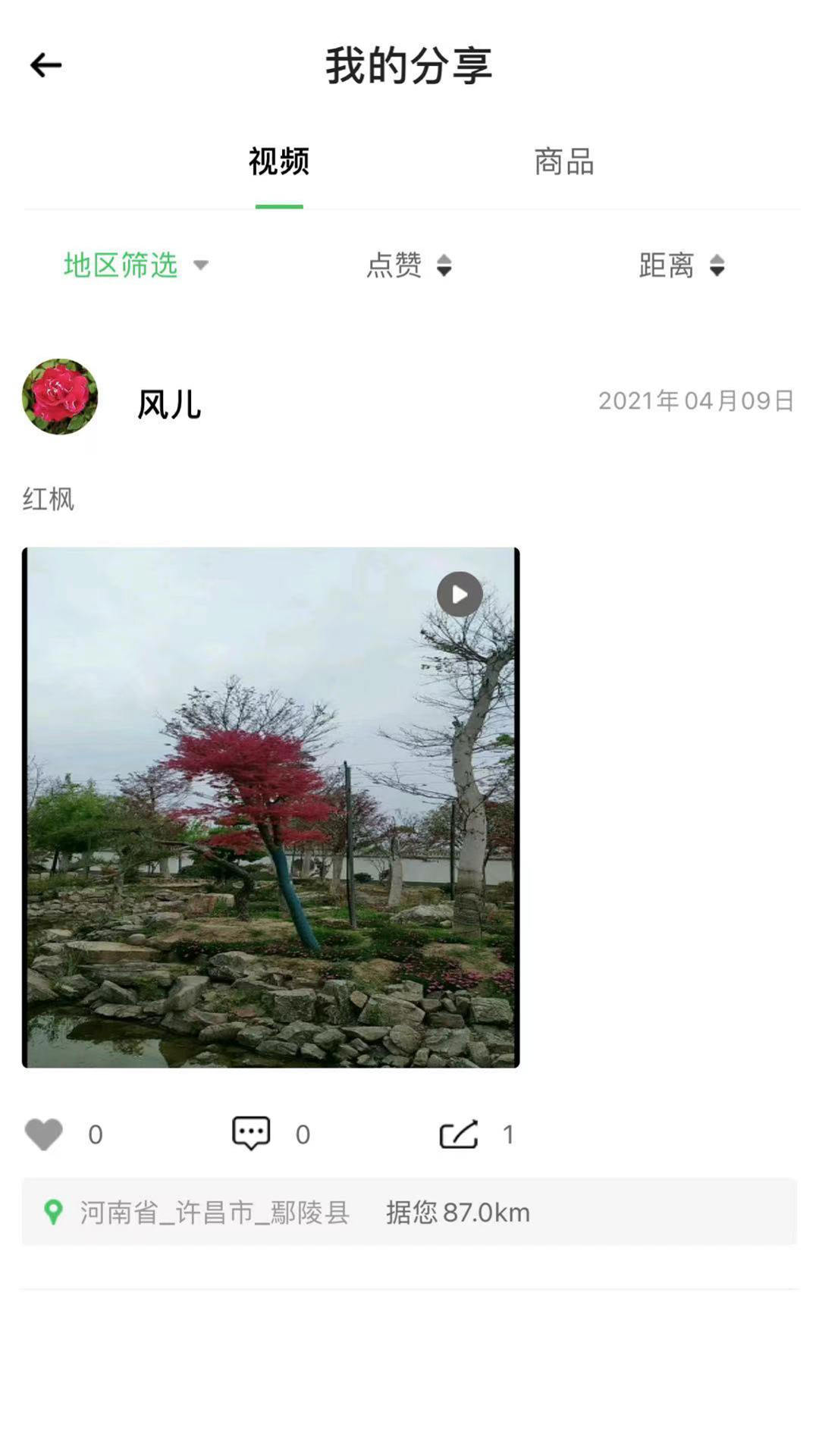This screenshot has height=1456, width=819.
Task: Tap the heart icon to like the post
Action: coord(43,1133)
